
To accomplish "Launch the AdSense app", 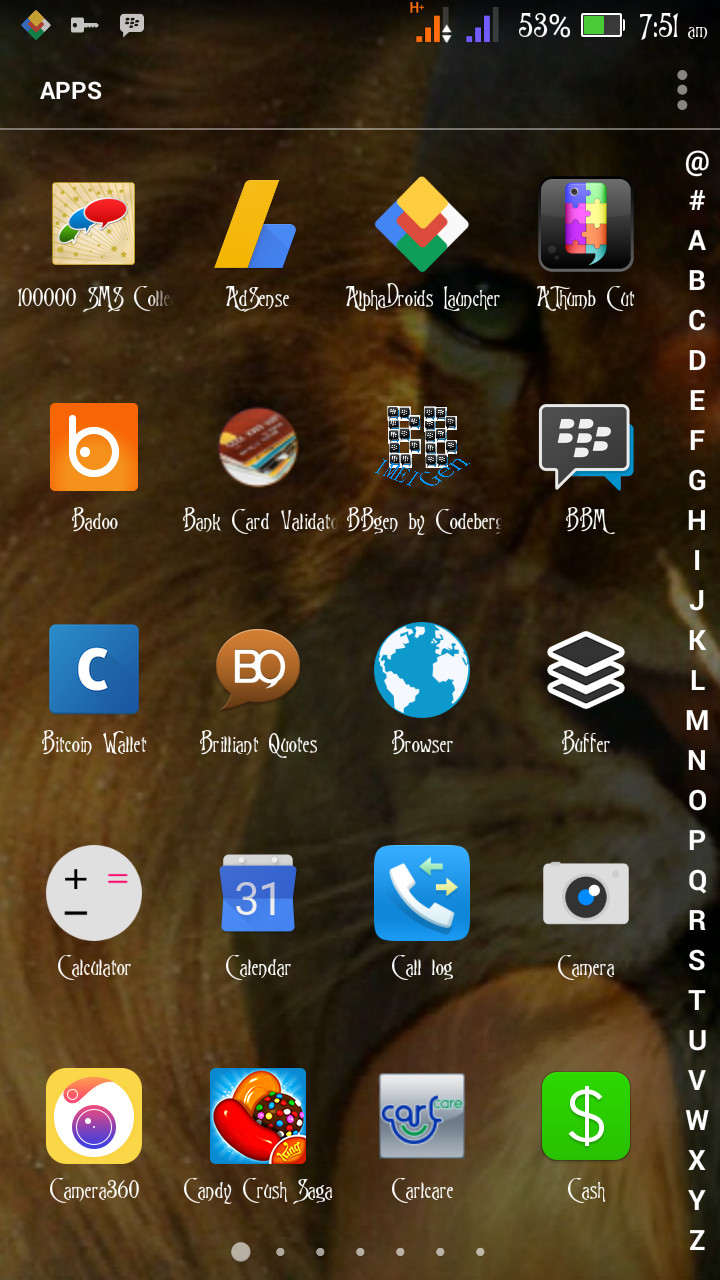I will point(257,225).
